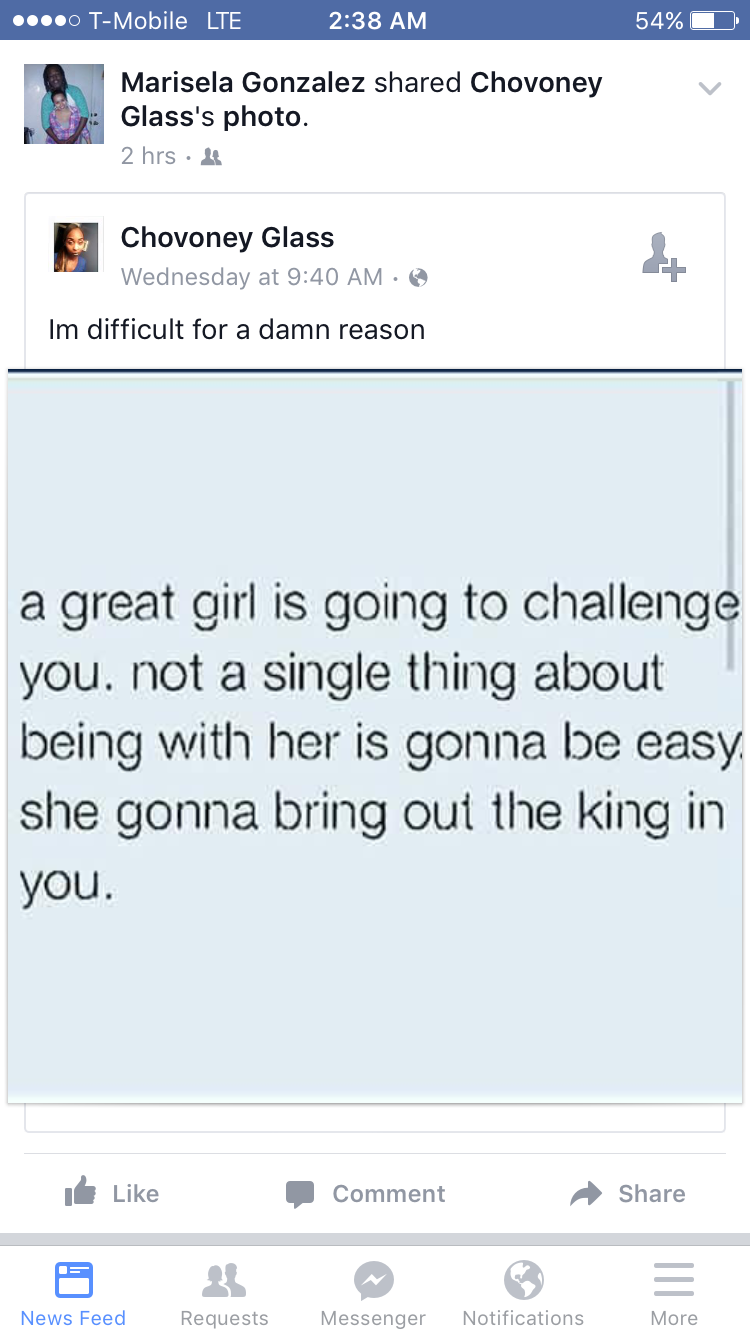Open Marisela Gonzalez's profile name link

click(x=243, y=83)
